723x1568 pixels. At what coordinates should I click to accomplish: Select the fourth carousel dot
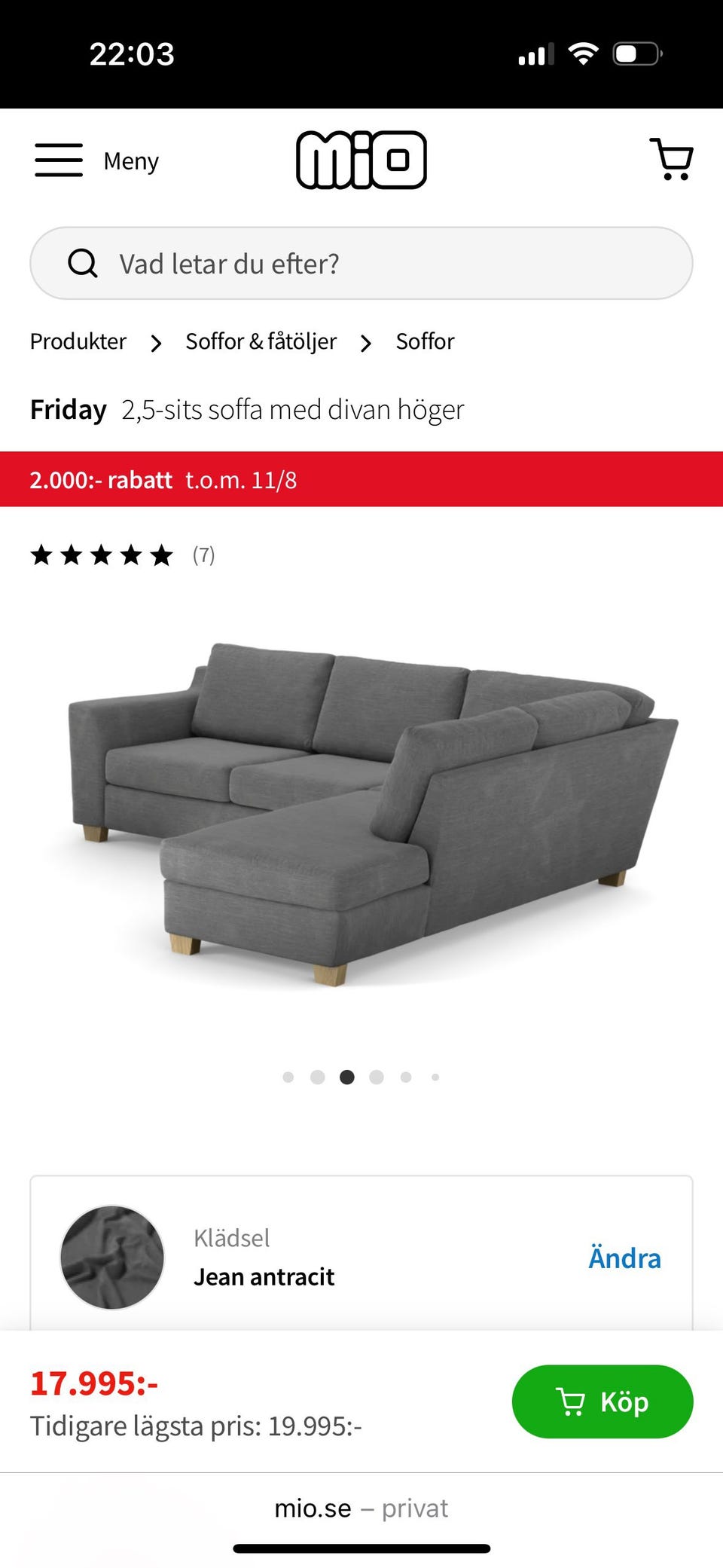pyautogui.click(x=376, y=1077)
